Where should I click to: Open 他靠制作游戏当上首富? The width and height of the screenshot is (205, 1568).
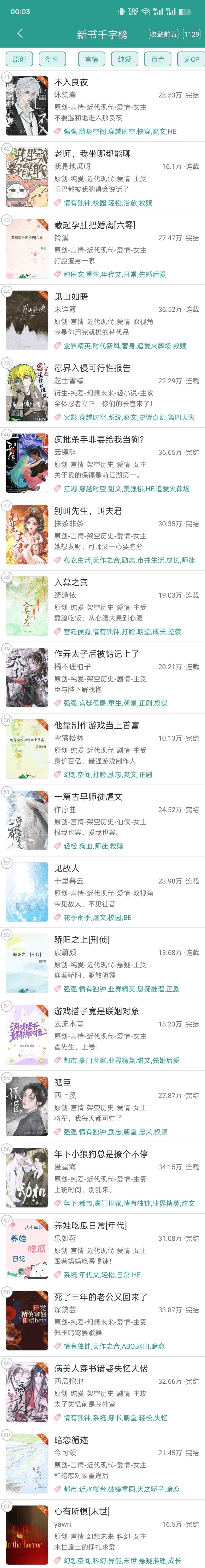96,725
